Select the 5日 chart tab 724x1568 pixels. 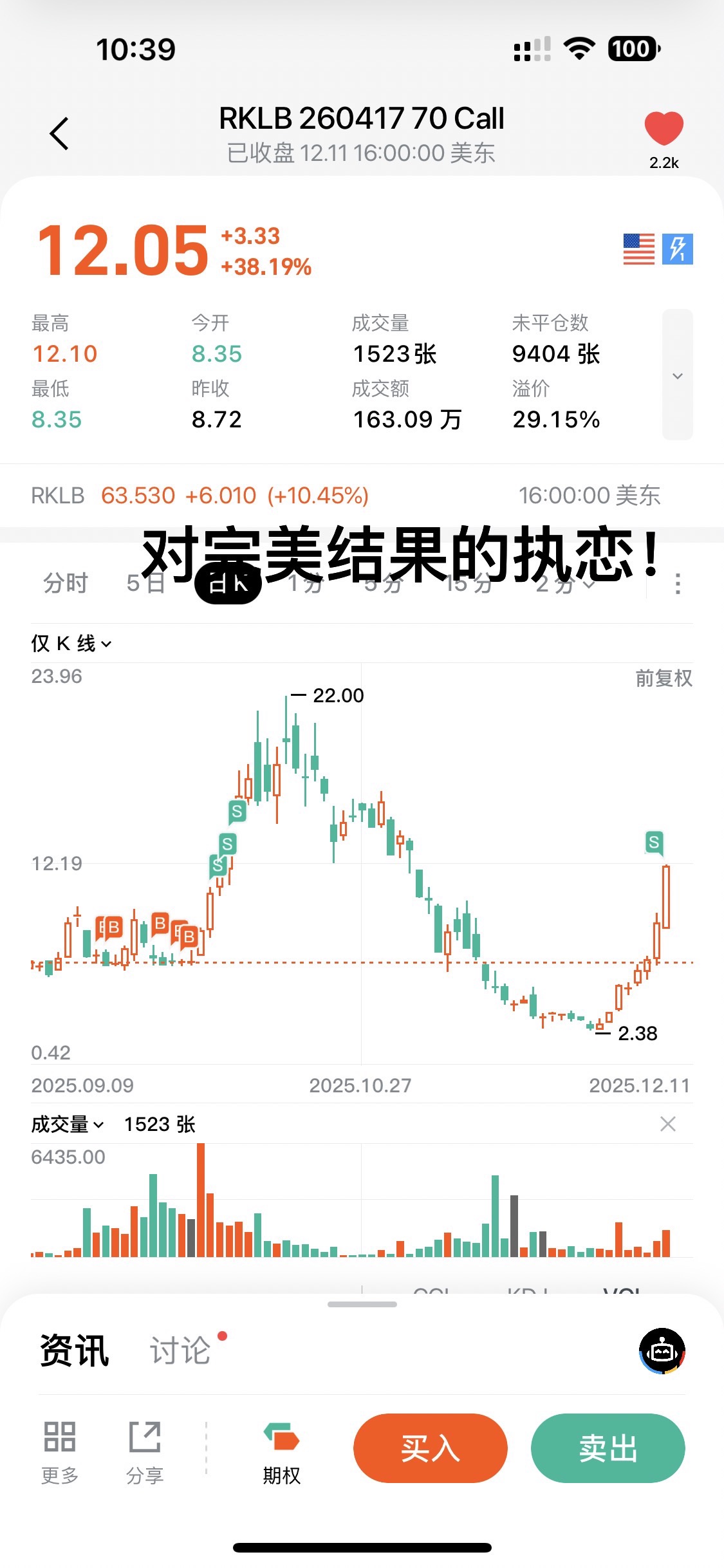click(x=145, y=583)
